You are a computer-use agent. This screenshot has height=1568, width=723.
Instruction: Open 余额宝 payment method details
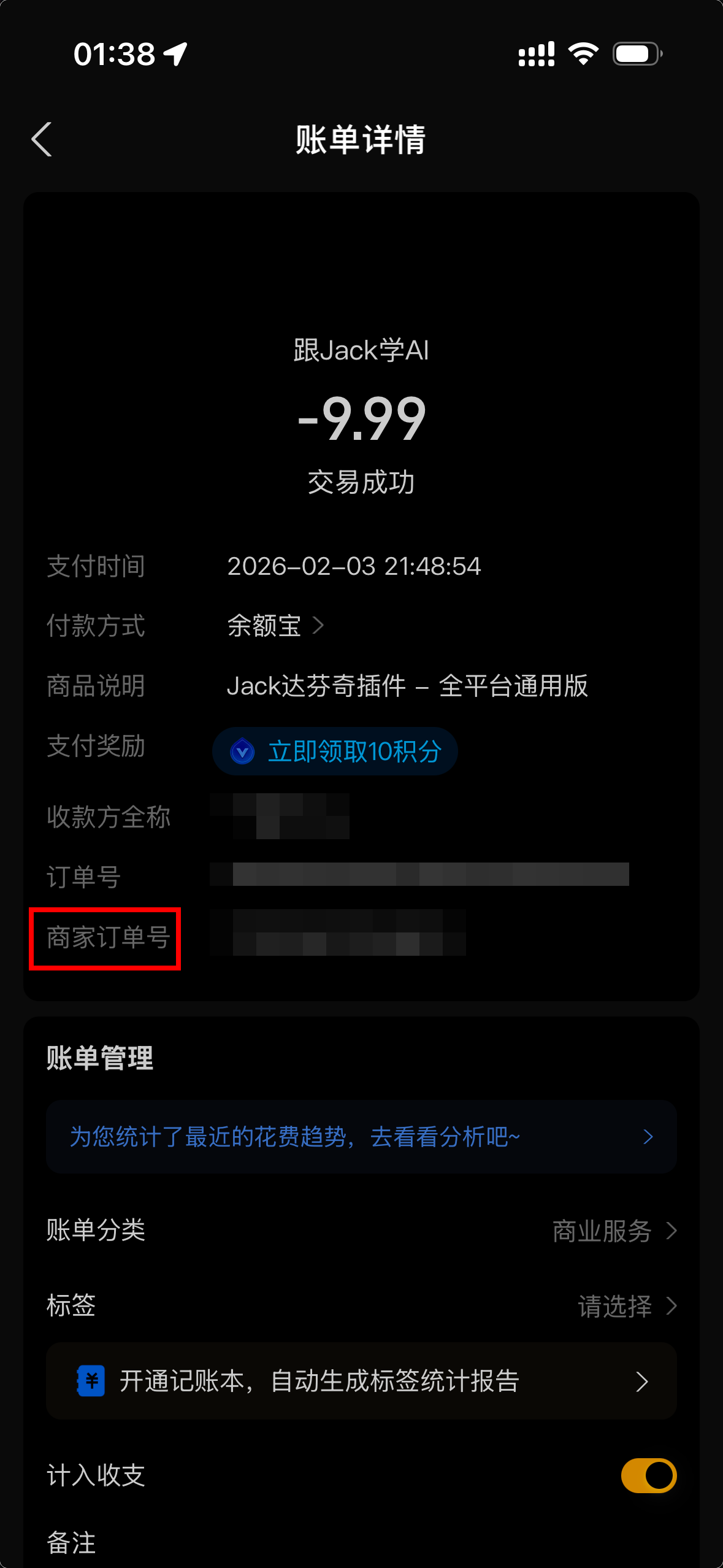coord(275,626)
